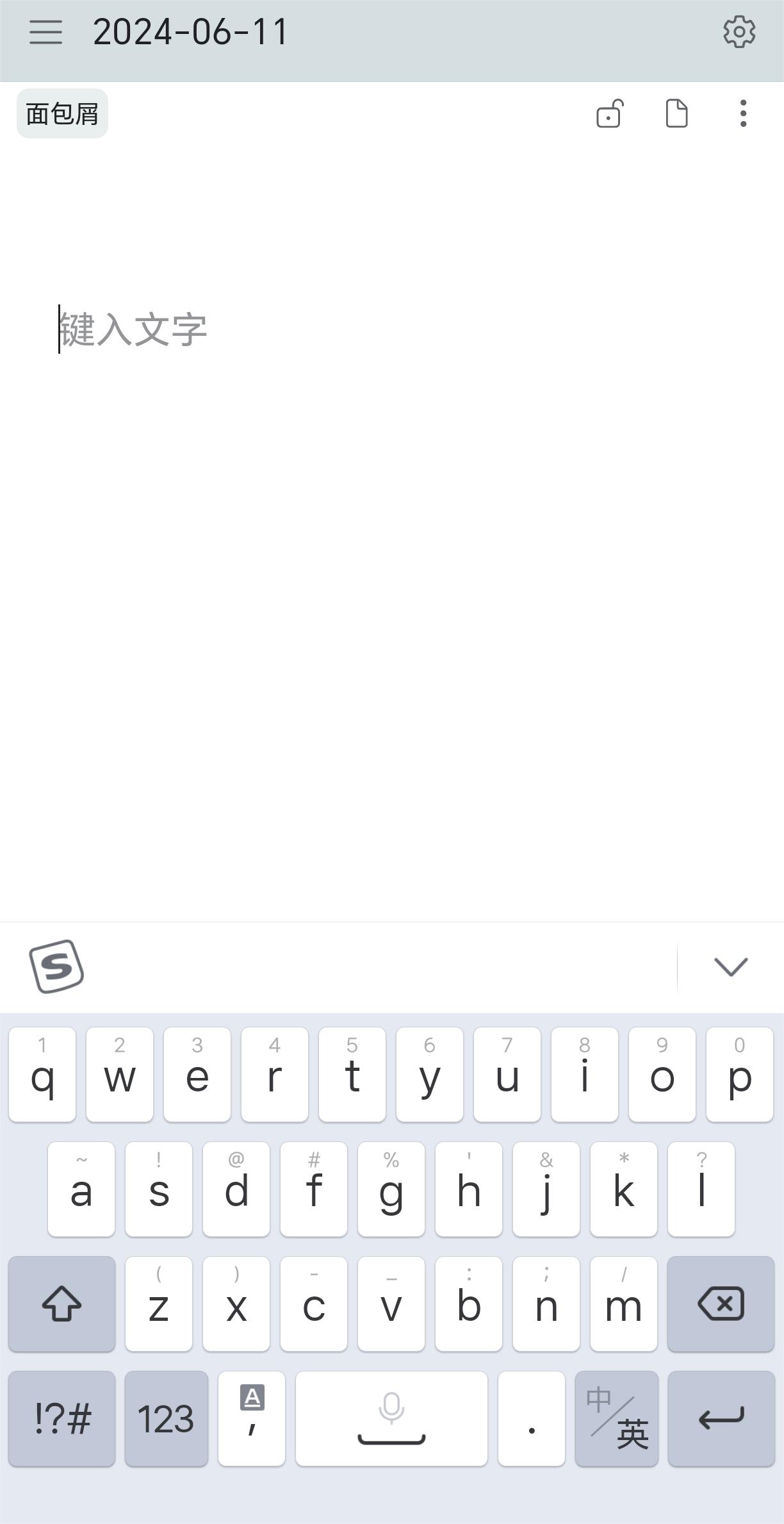Tap the unlock padlock icon
The image size is (784, 1524).
pyautogui.click(x=609, y=114)
